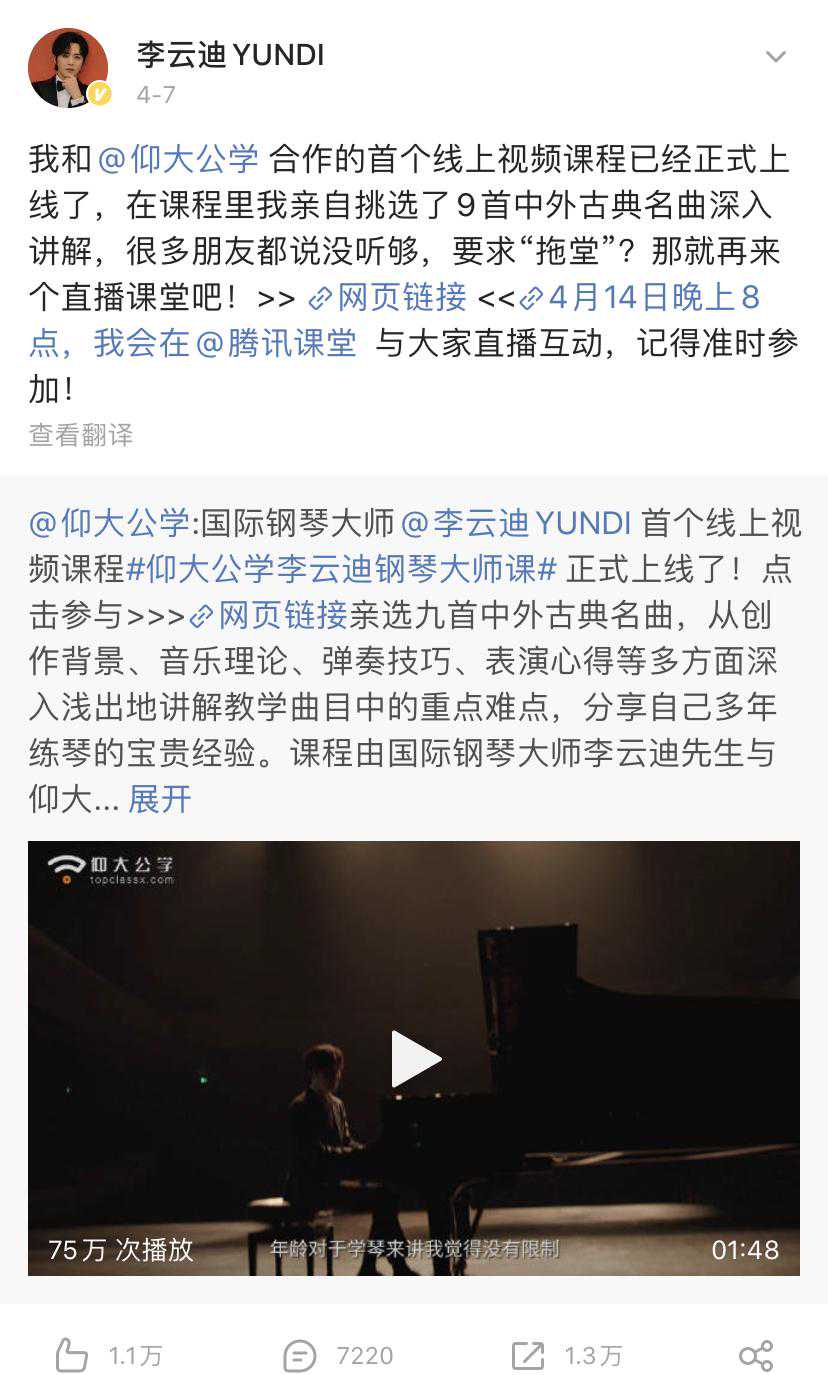Share the post via share icon
Image resolution: width=828 pixels, height=1375 pixels.
(x=755, y=1356)
